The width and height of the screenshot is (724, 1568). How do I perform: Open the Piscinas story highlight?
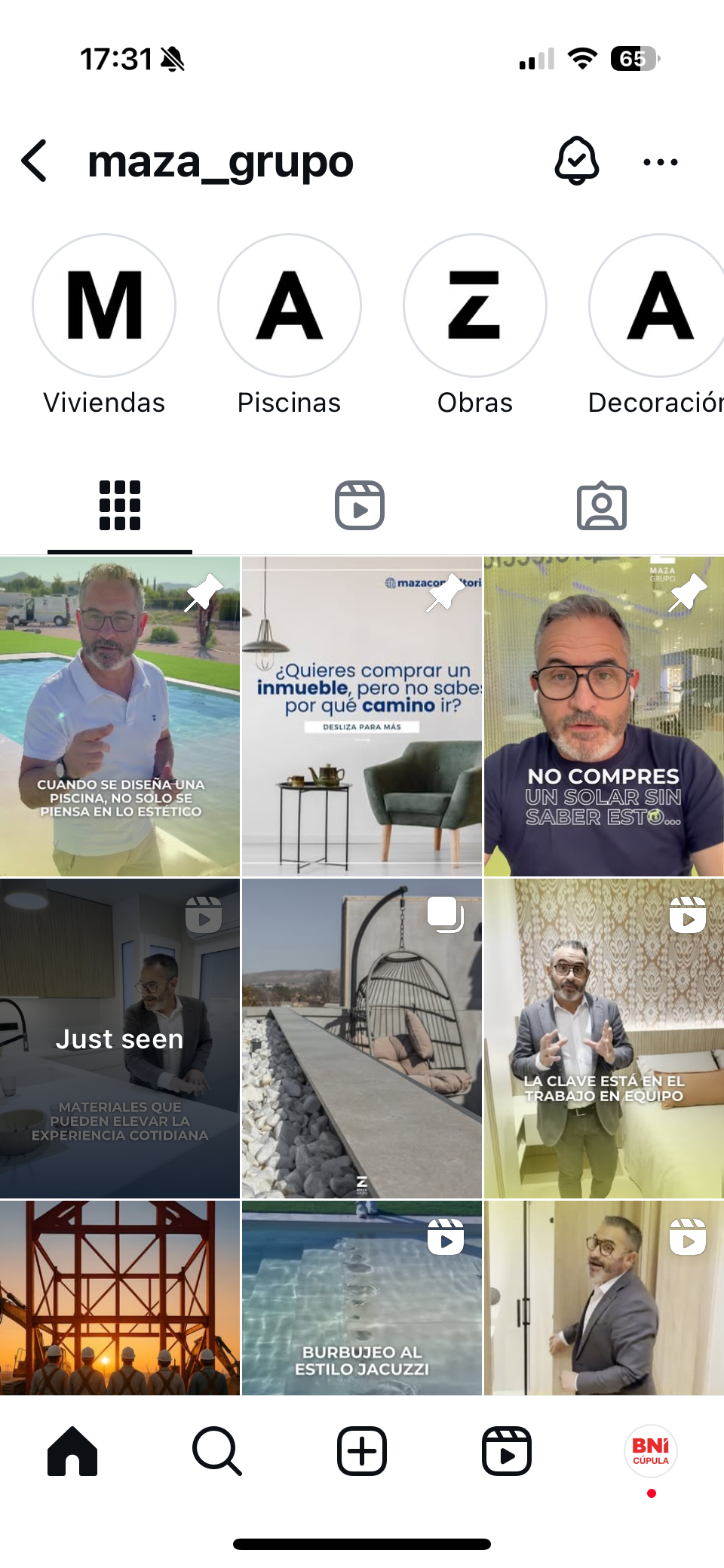click(x=290, y=305)
